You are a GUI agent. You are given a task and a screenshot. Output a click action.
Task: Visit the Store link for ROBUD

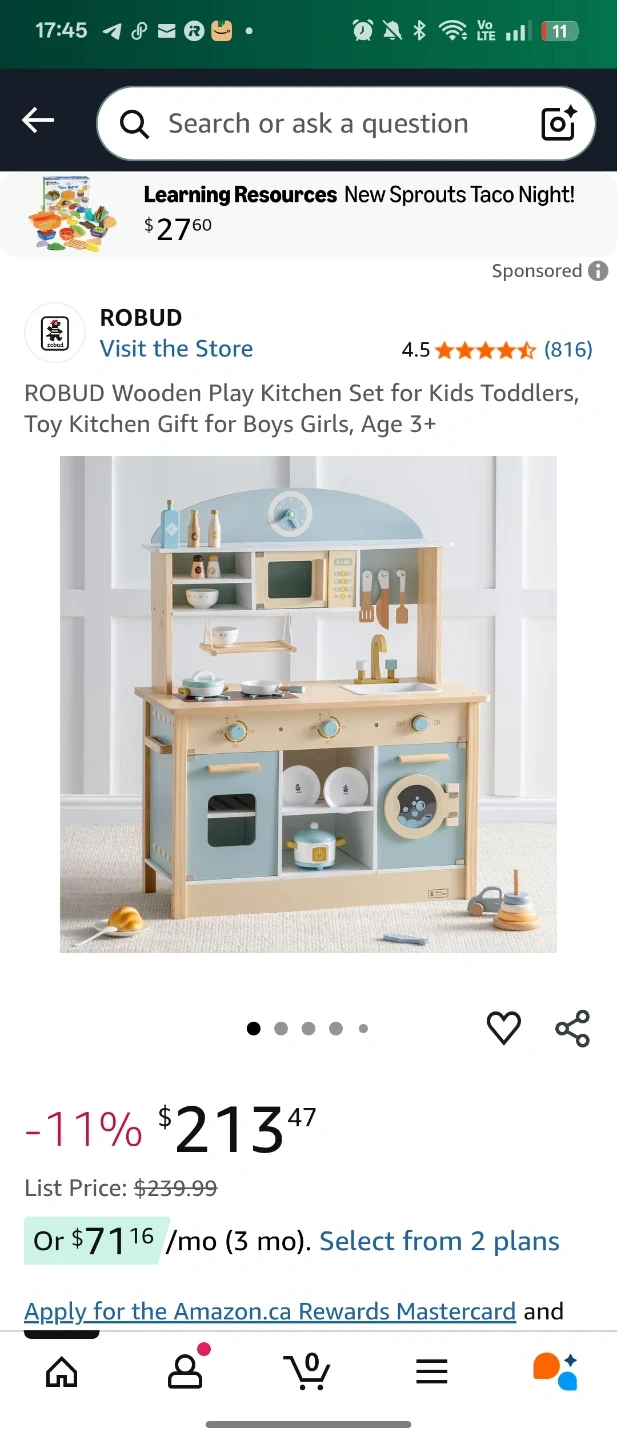point(176,349)
